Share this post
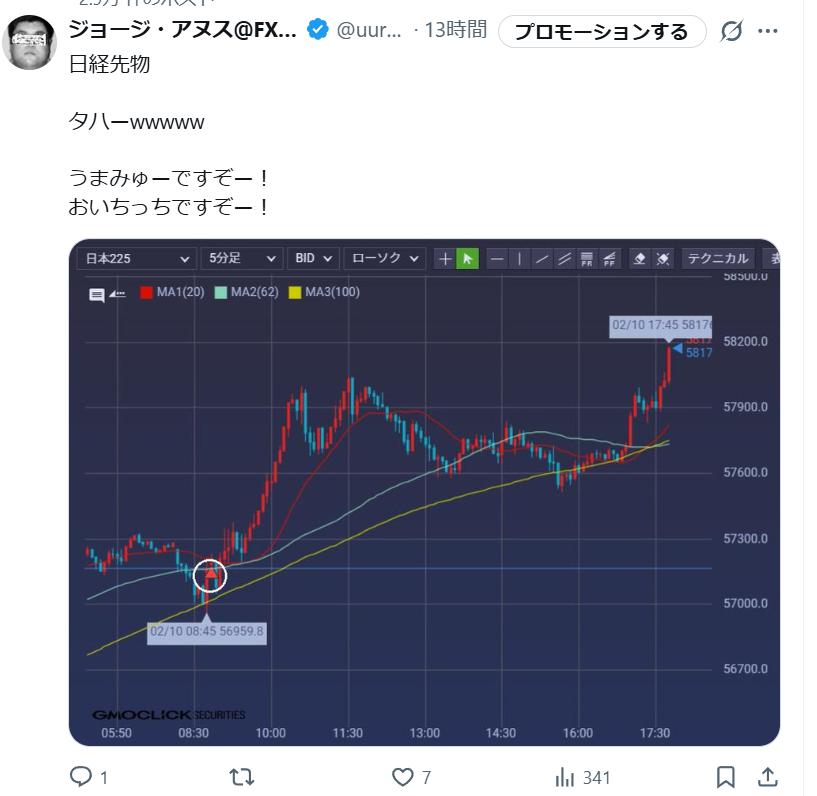 click(x=768, y=777)
